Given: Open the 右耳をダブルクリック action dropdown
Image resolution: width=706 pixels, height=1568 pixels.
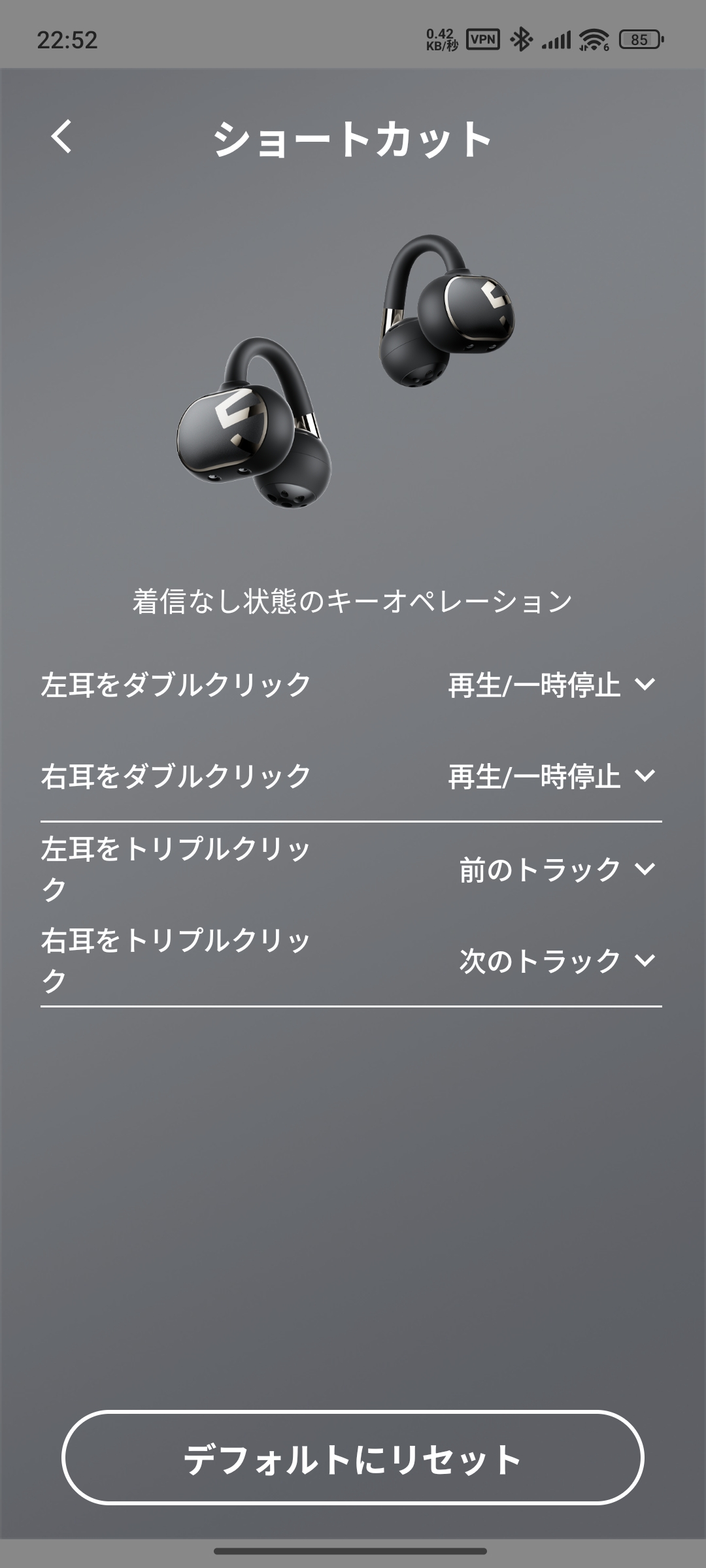Looking at the screenshot, I should coord(552,776).
